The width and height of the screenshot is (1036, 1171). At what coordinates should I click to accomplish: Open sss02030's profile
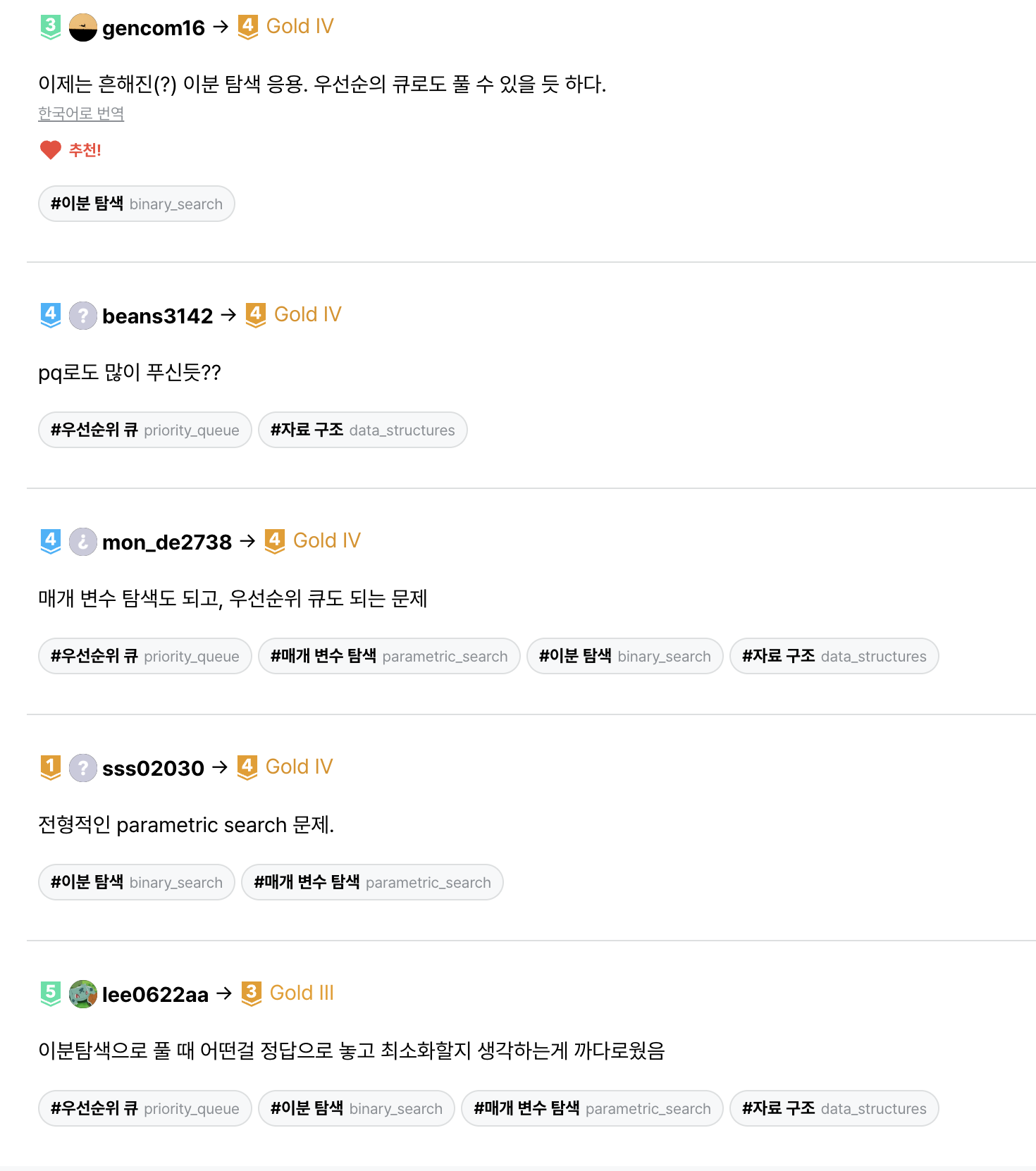click(153, 769)
